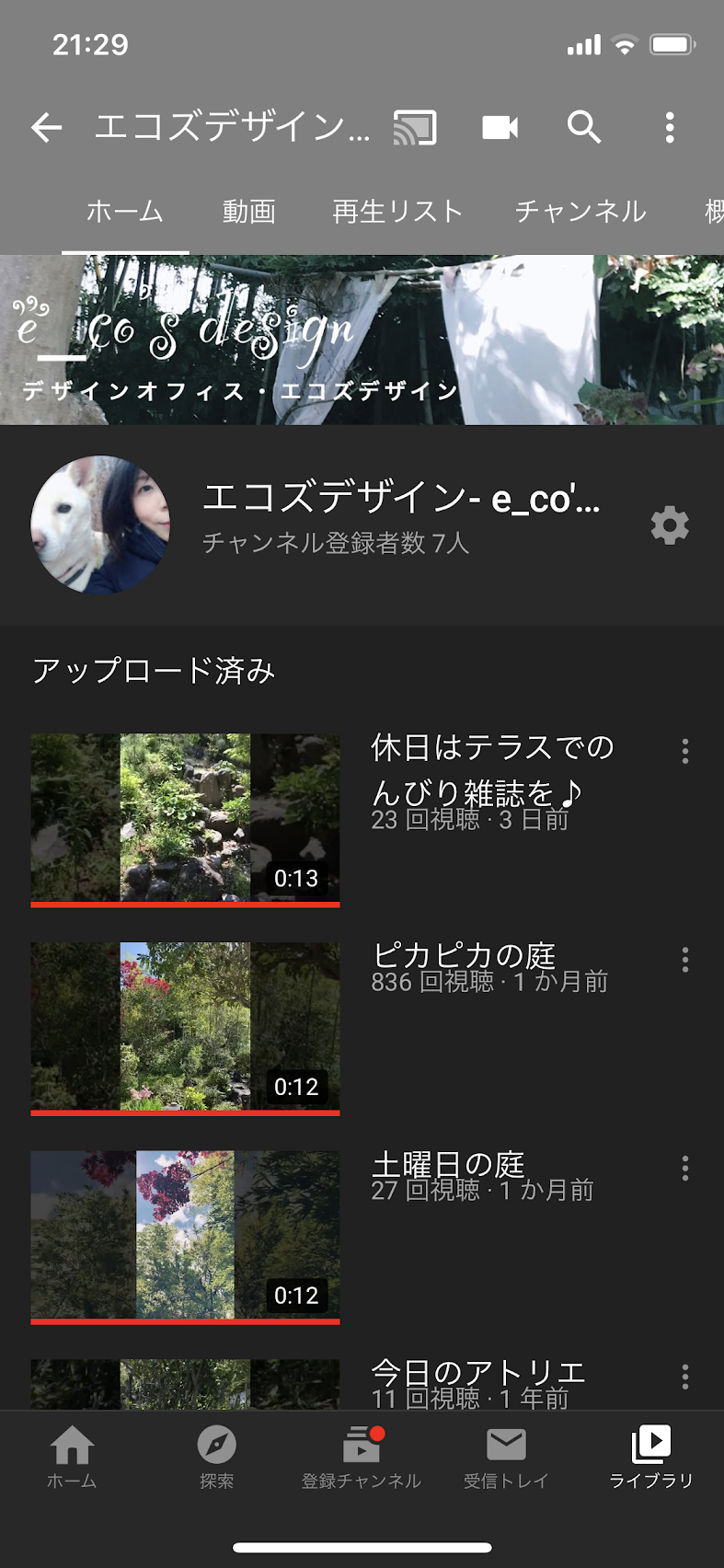Open options for ピカピカの庭
Viewport: 724px width, 1568px height.
[x=685, y=961]
